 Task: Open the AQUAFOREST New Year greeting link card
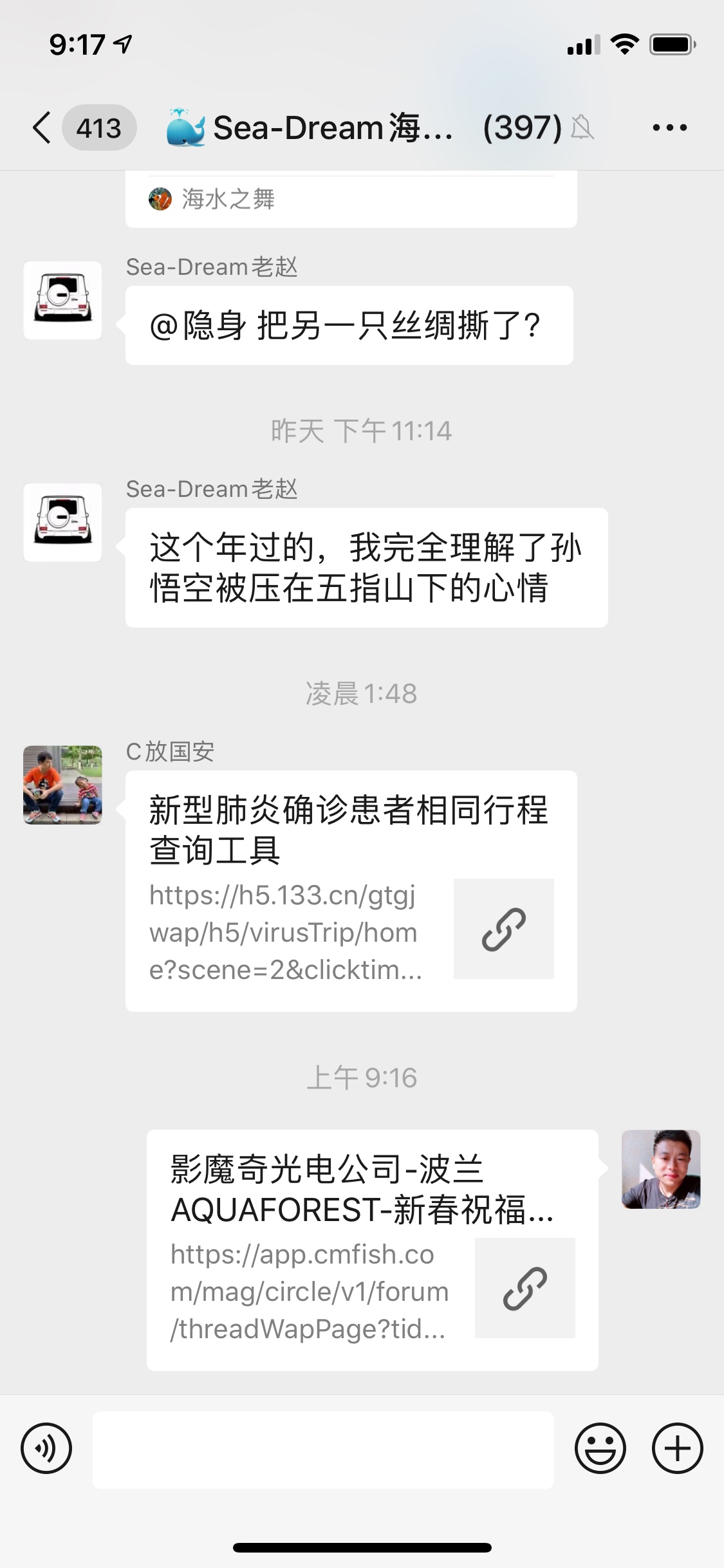tap(372, 1249)
